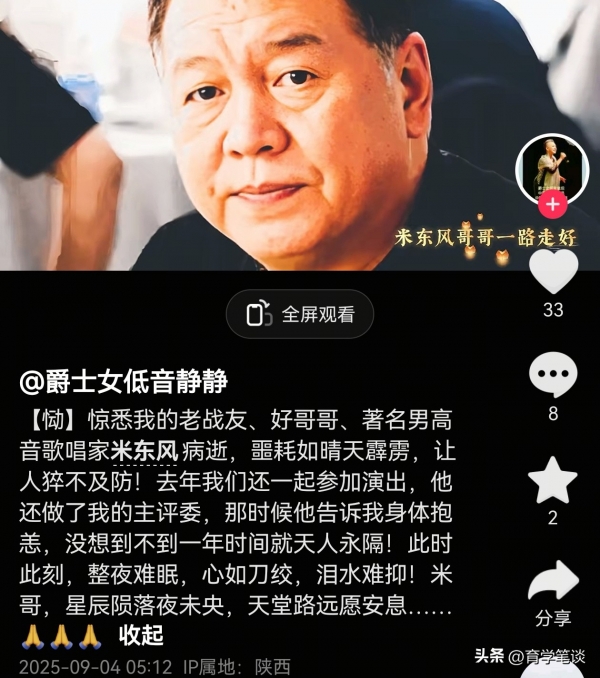This screenshot has height=678, width=600.
Task: Collapse the caption with 收起
Action: coord(141,634)
